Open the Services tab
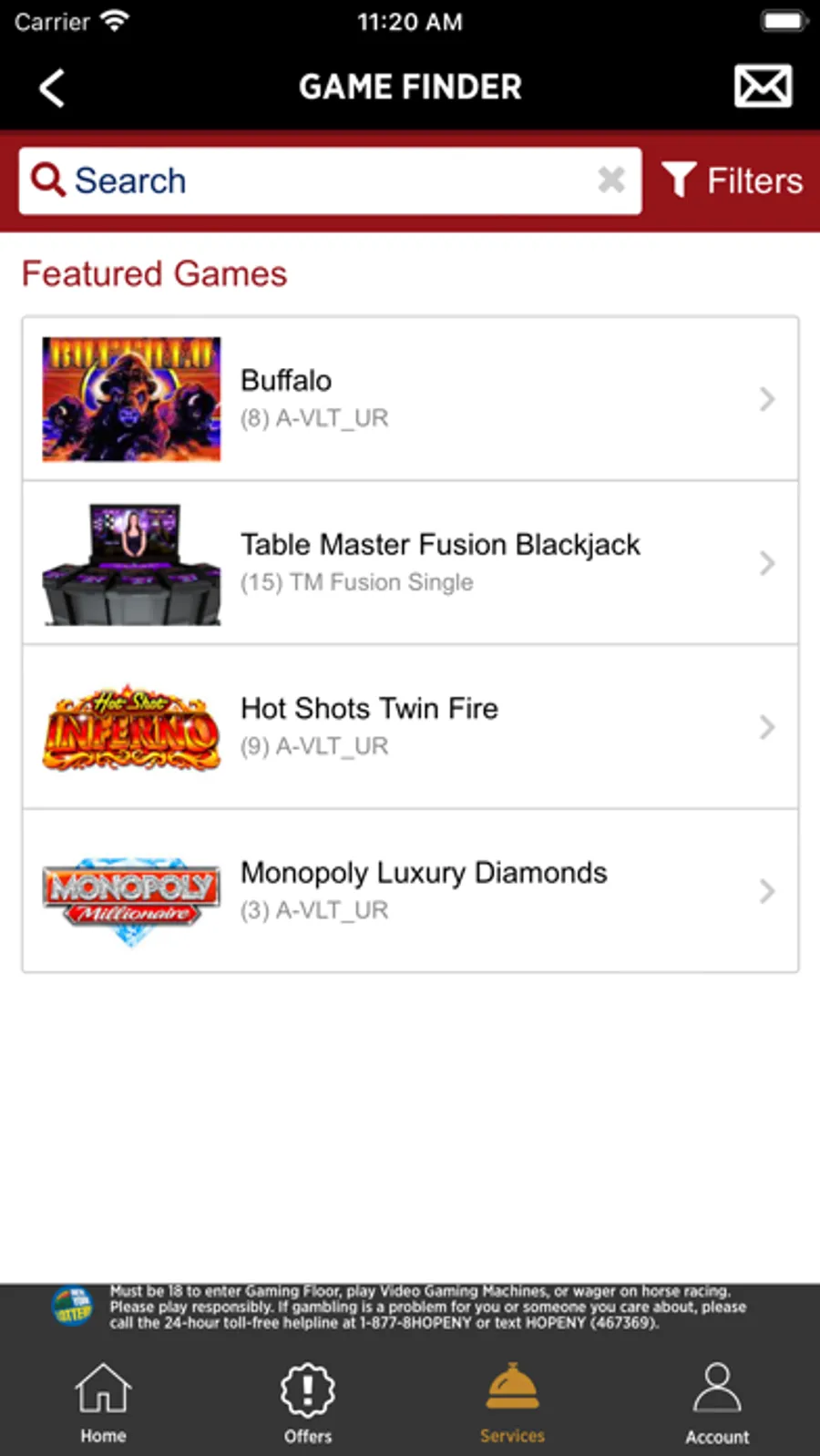Viewport: 820px width, 1456px height. 512,1403
